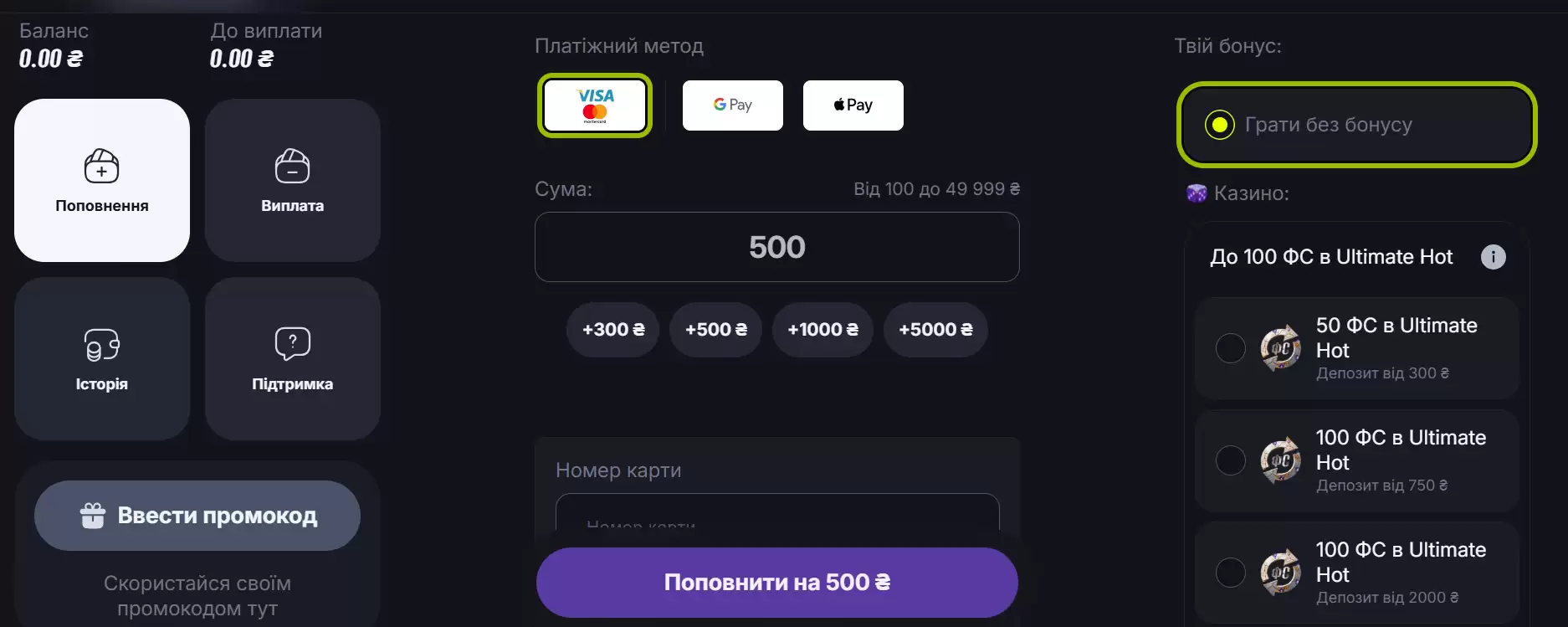Tap Поповнити на 500 ₴ button
The width and height of the screenshot is (1568, 627).
point(776,583)
